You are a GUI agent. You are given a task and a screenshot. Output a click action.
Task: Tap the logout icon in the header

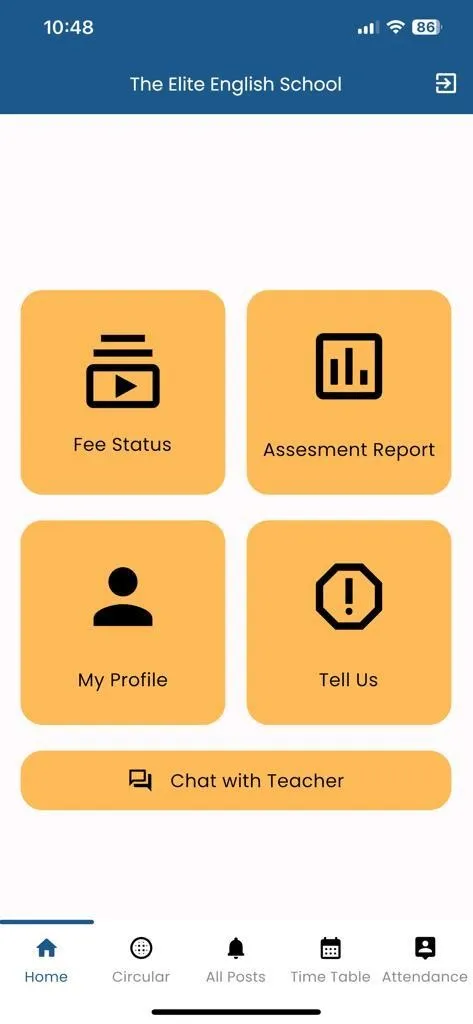[446, 84]
